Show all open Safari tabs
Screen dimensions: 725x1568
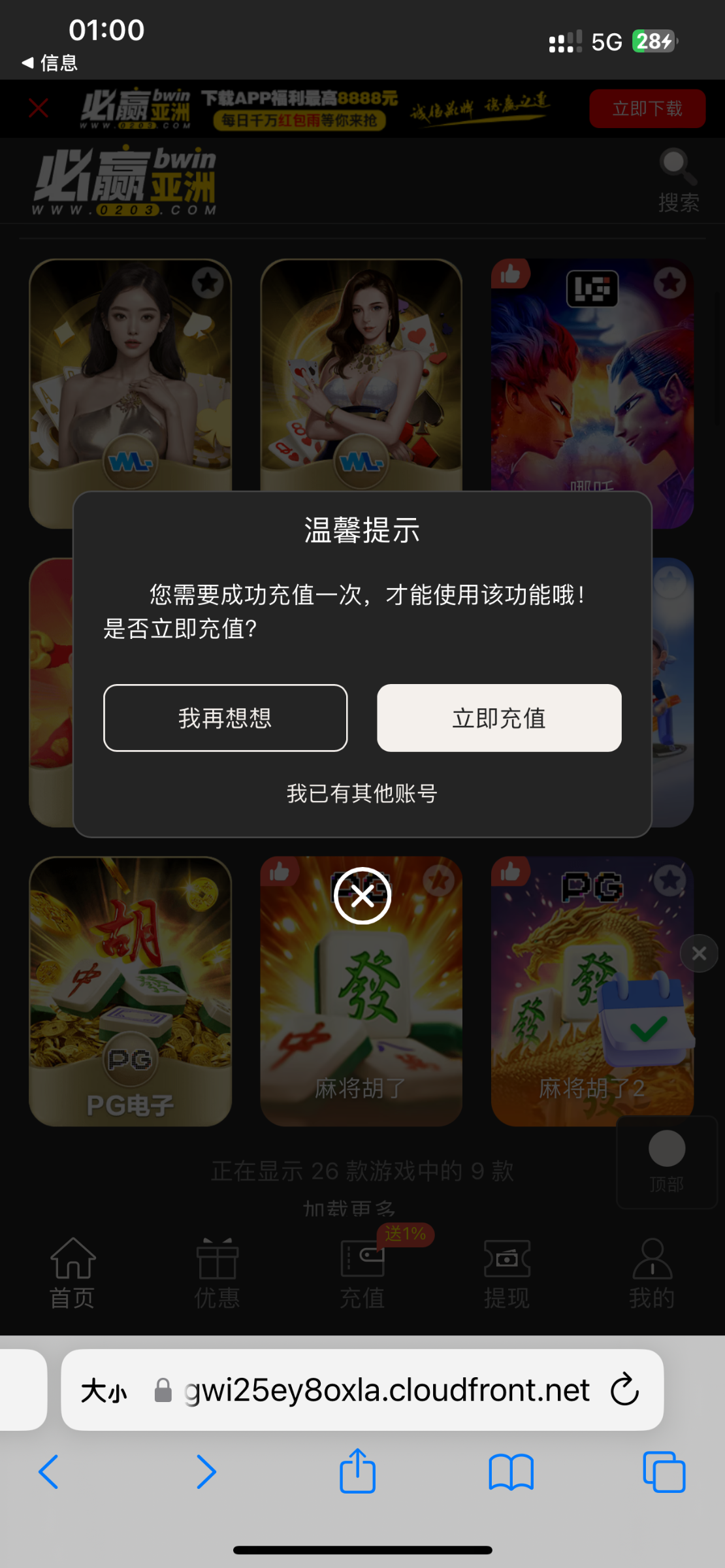pyautogui.click(x=664, y=1471)
